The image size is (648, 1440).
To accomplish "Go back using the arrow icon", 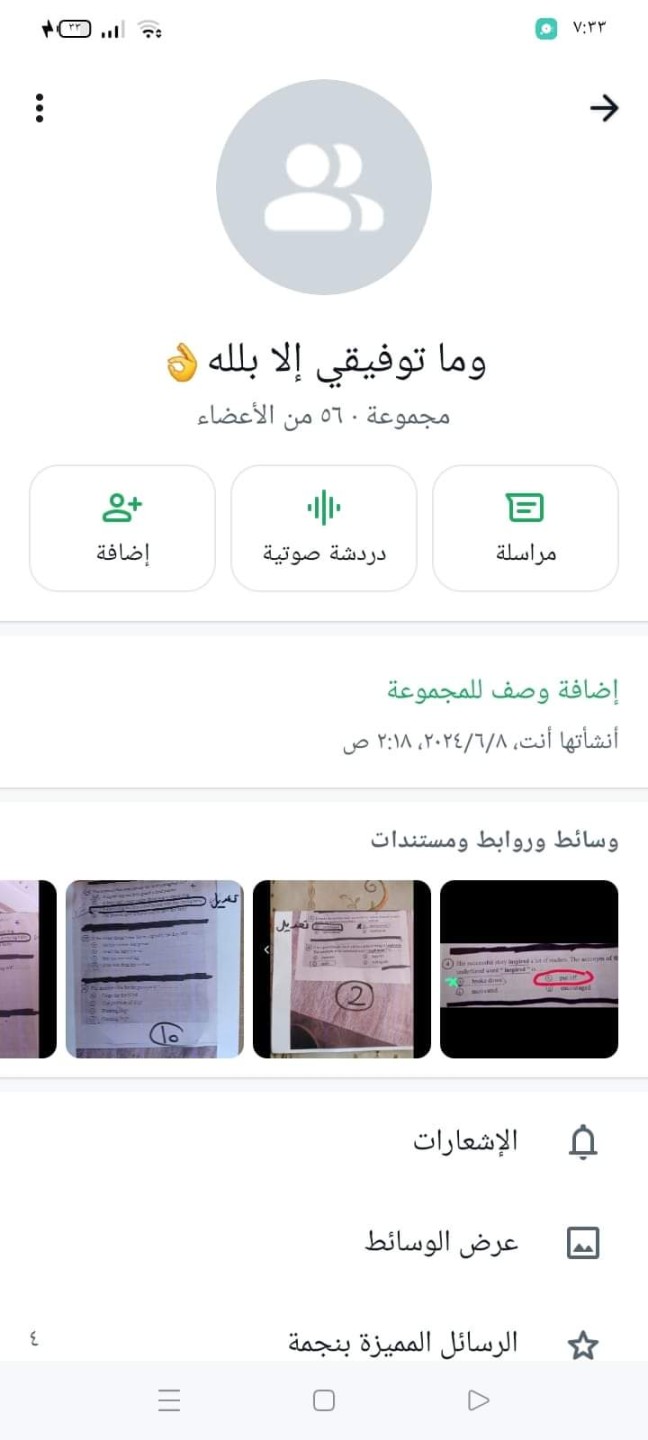I will (604, 108).
